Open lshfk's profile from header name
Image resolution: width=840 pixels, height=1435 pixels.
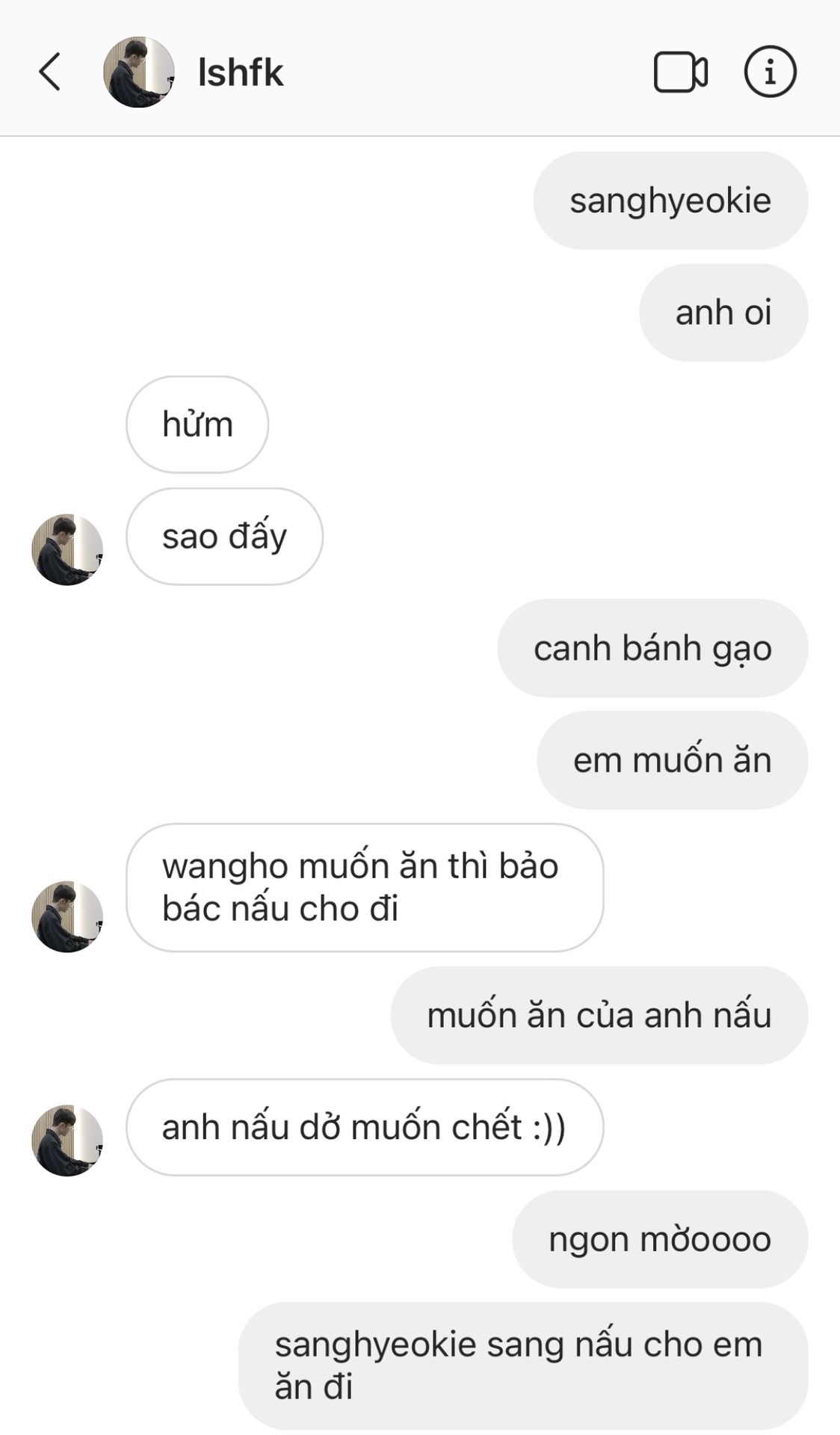click(241, 72)
